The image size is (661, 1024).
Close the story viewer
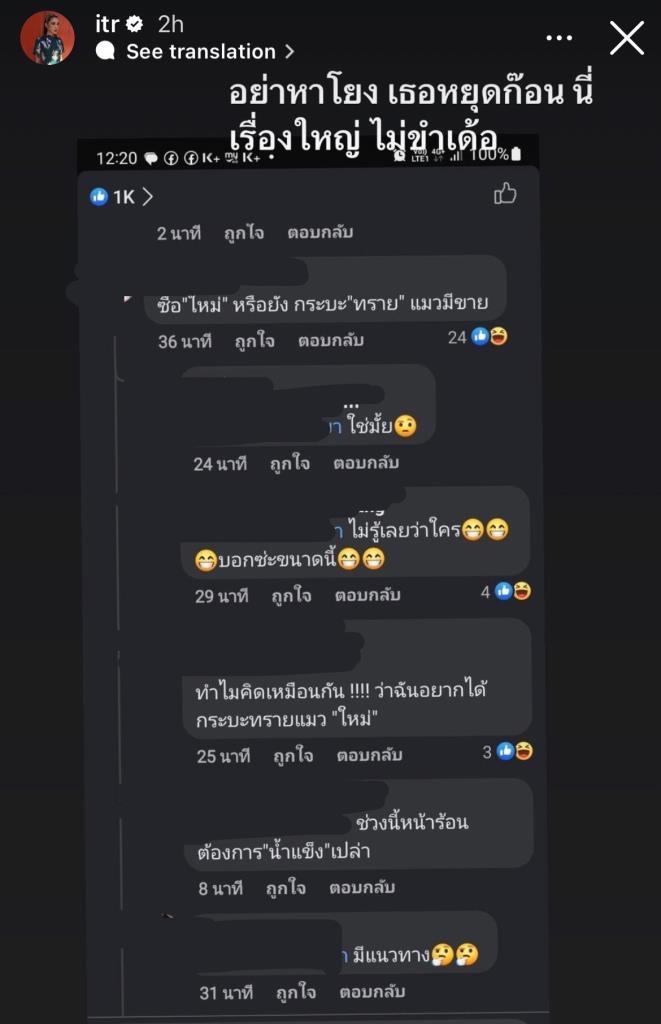[x=627, y=38]
